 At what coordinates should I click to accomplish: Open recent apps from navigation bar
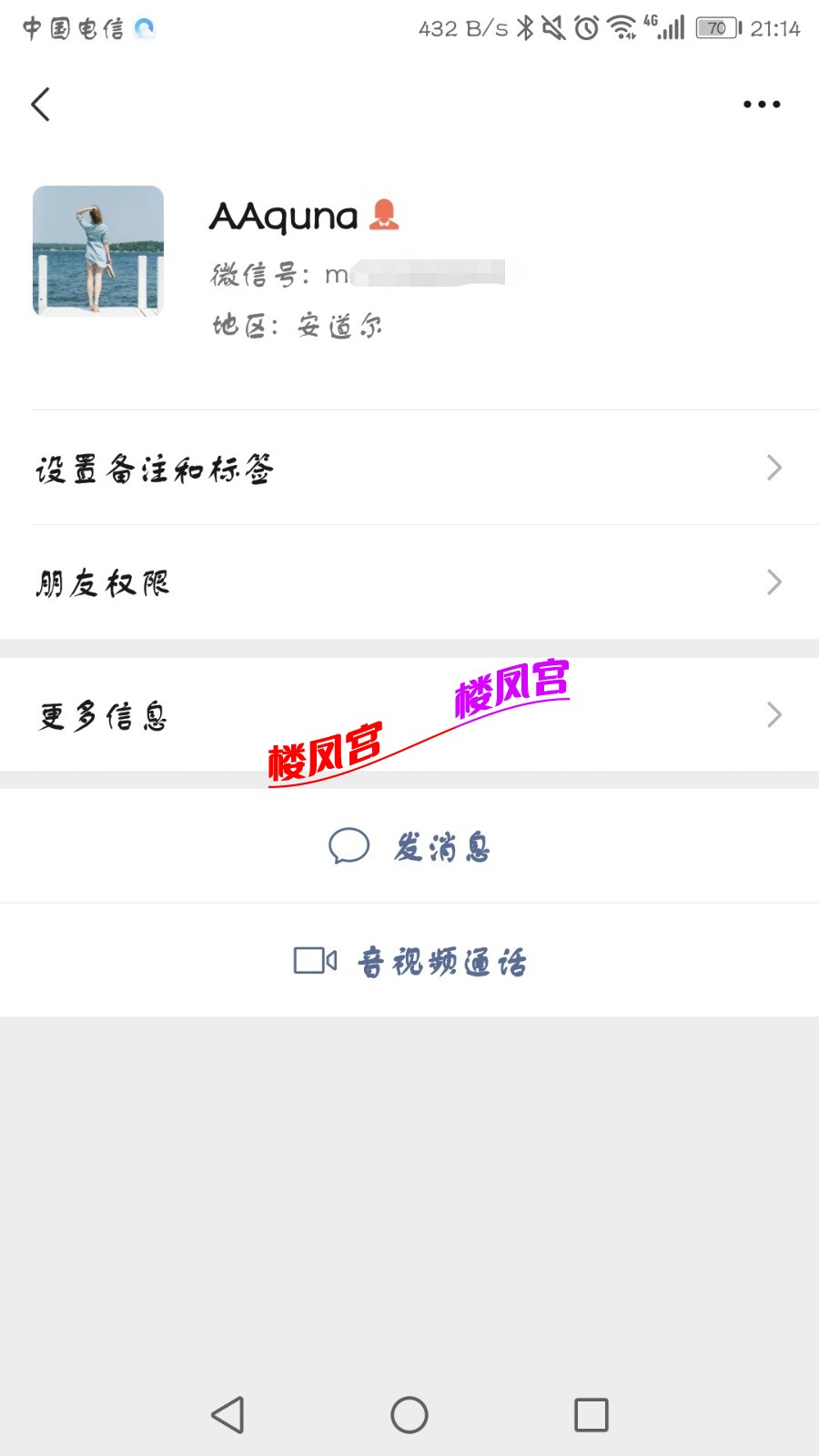[591, 1415]
